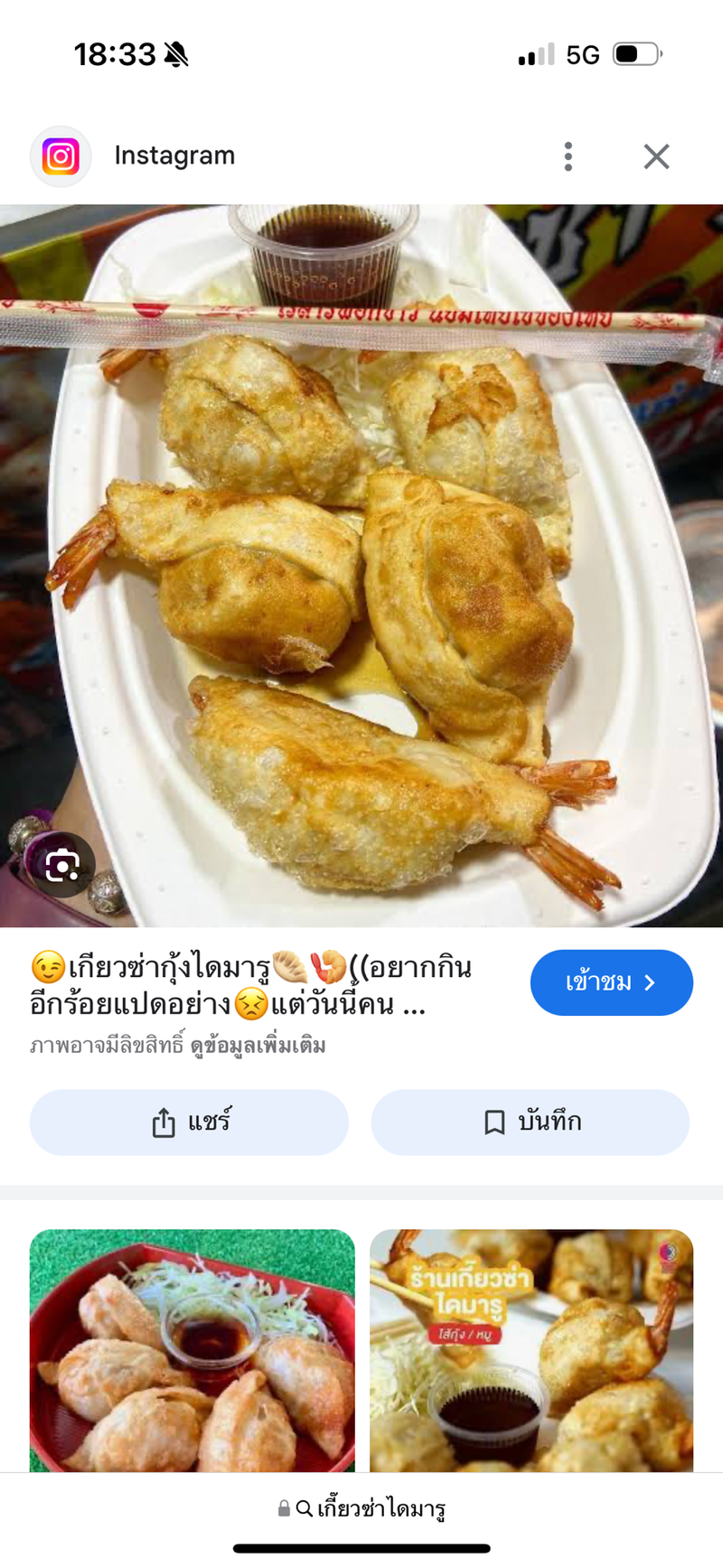Screen dimensions: 723x1568
Task: Search this image with Lens icon
Action: (x=62, y=865)
